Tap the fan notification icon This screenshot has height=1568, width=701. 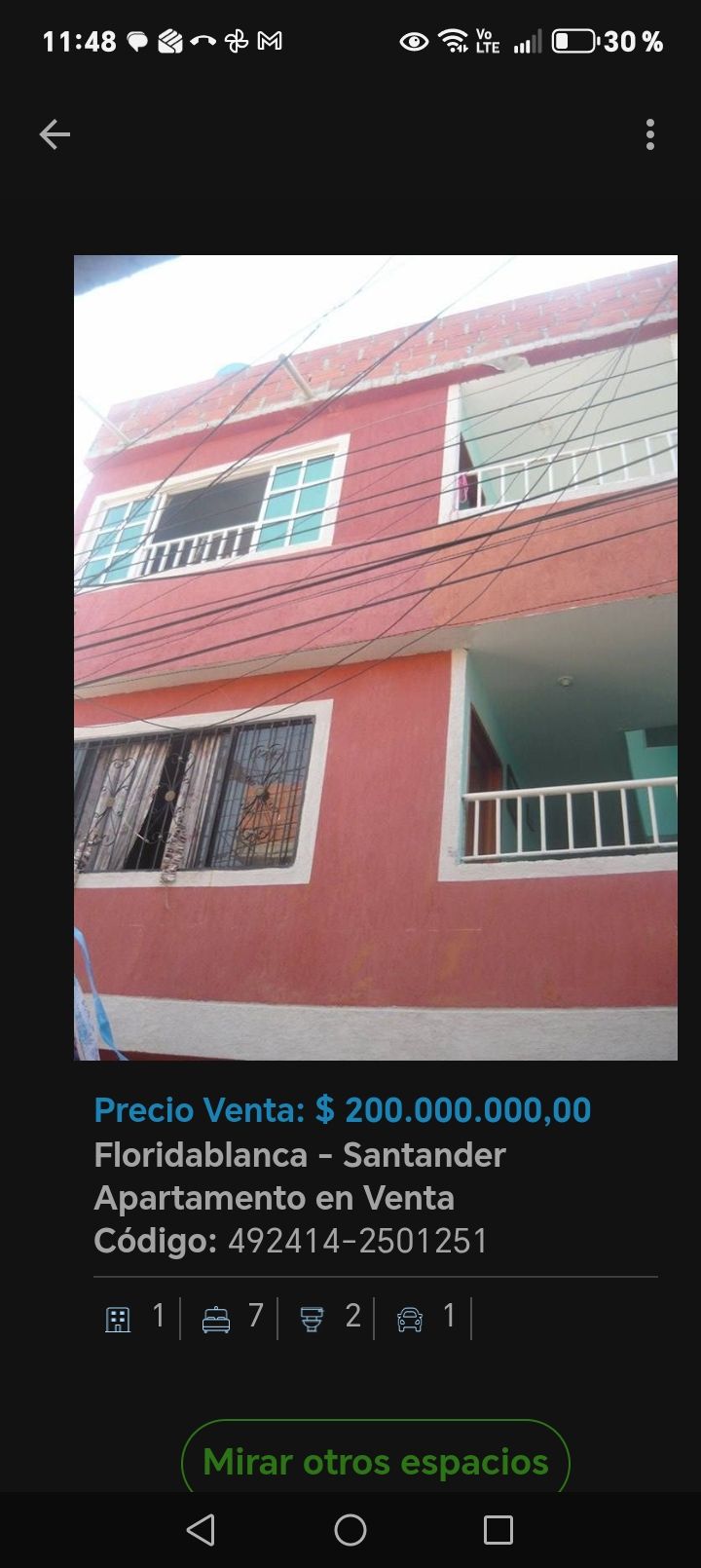coord(232,41)
